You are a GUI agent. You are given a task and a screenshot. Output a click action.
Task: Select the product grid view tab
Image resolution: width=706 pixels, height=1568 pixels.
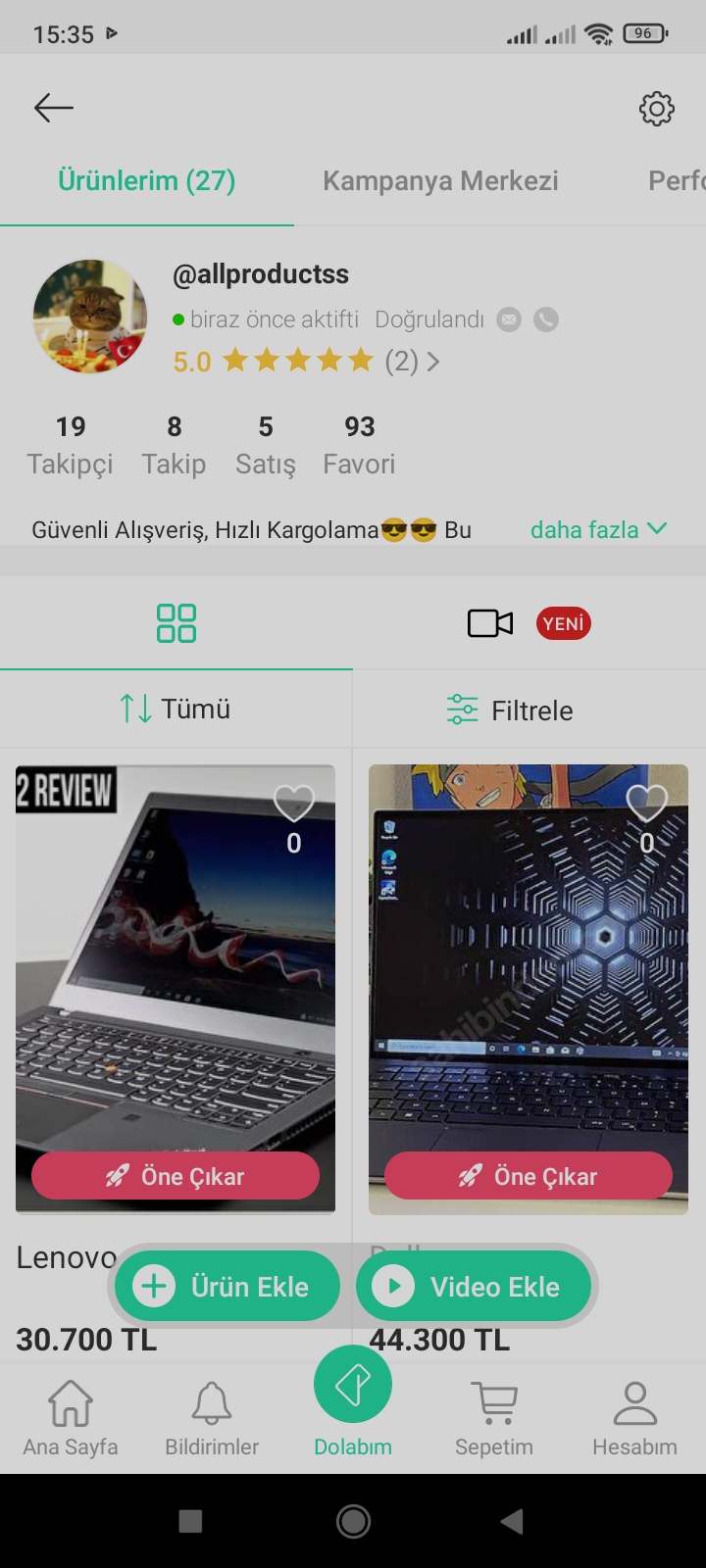176,623
